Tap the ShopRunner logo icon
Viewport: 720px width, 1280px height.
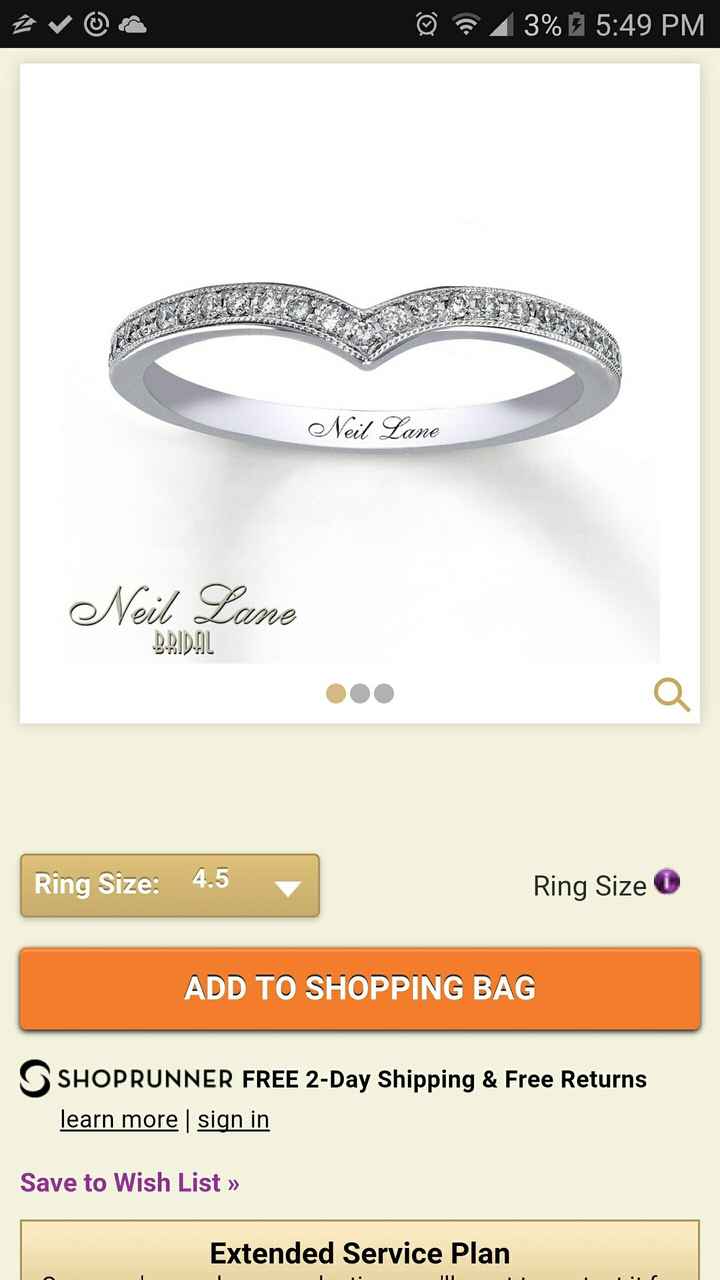(33, 1079)
